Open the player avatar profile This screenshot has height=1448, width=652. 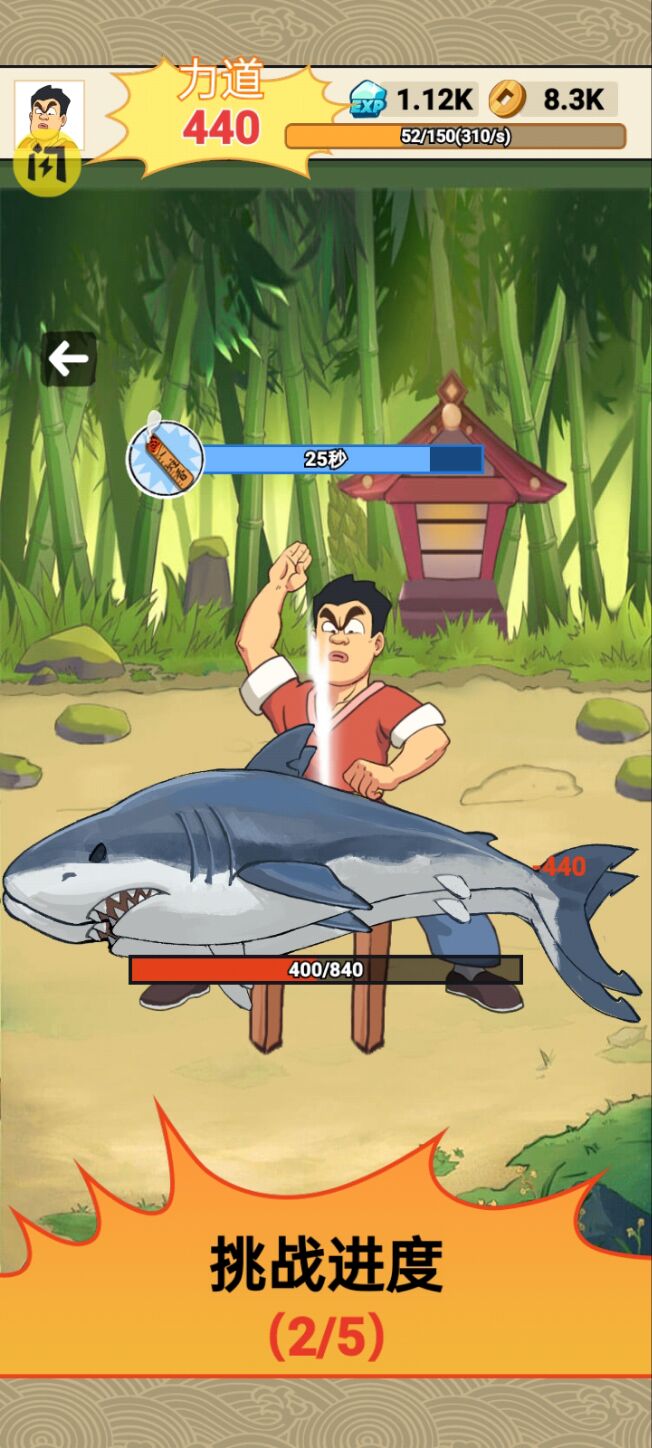click(49, 116)
